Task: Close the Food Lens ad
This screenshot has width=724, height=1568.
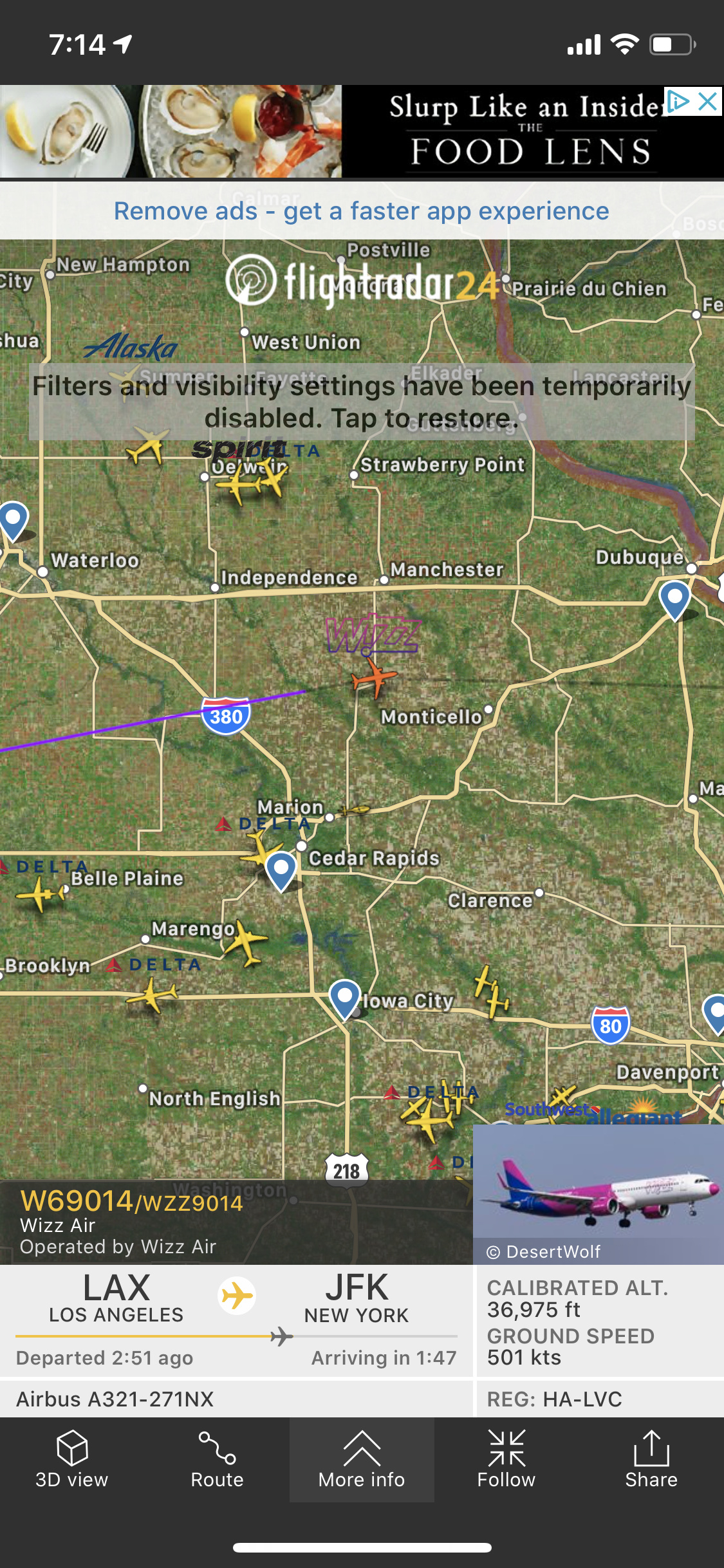Action: point(708,102)
